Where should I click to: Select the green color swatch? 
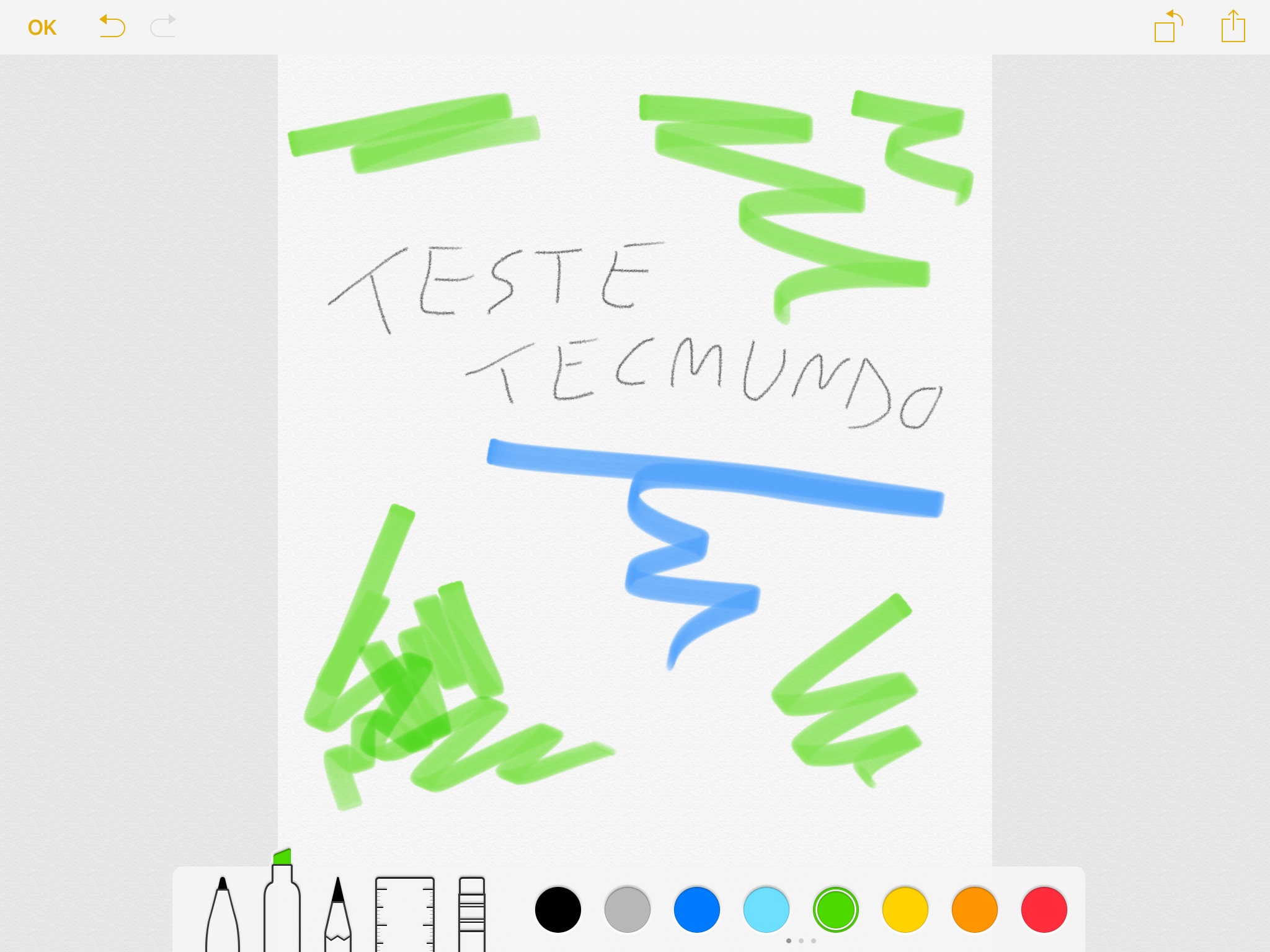point(836,909)
